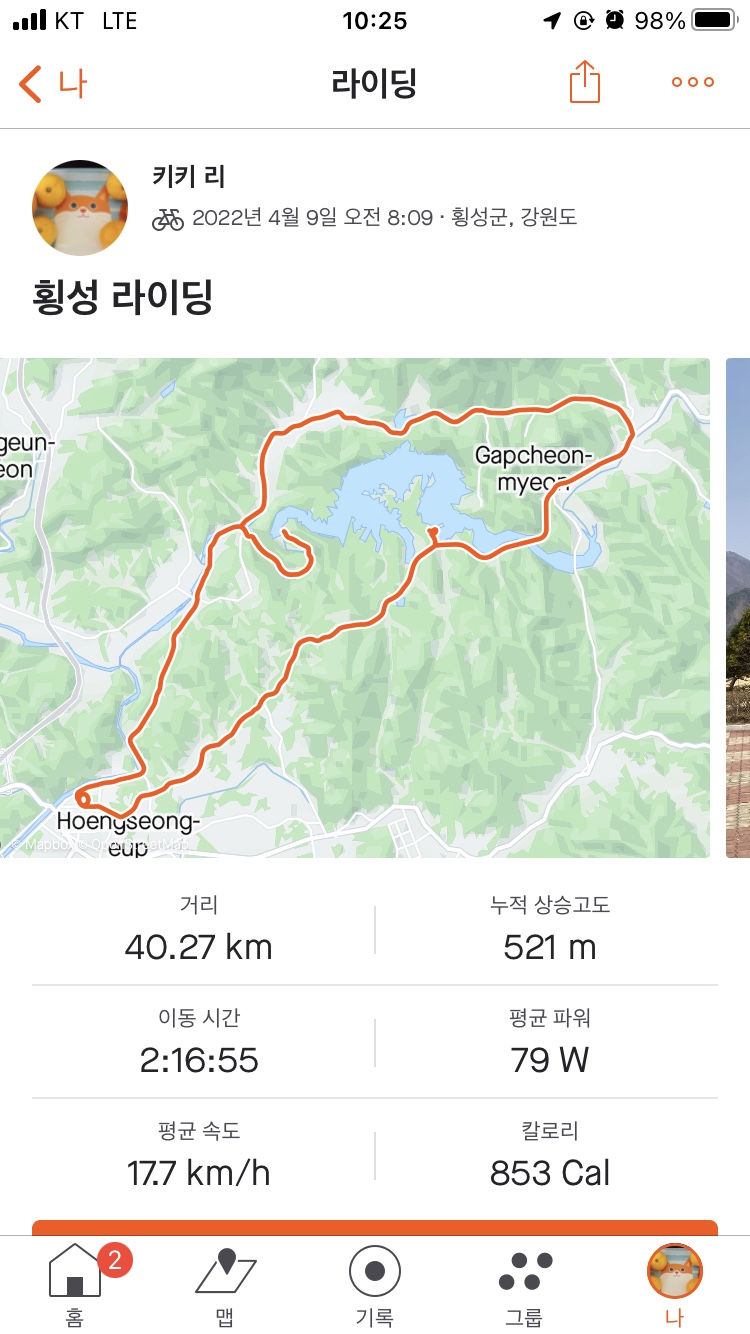The height and width of the screenshot is (1334, 750).
Task: Tap the orange button below the stats
Action: (x=375, y=1227)
